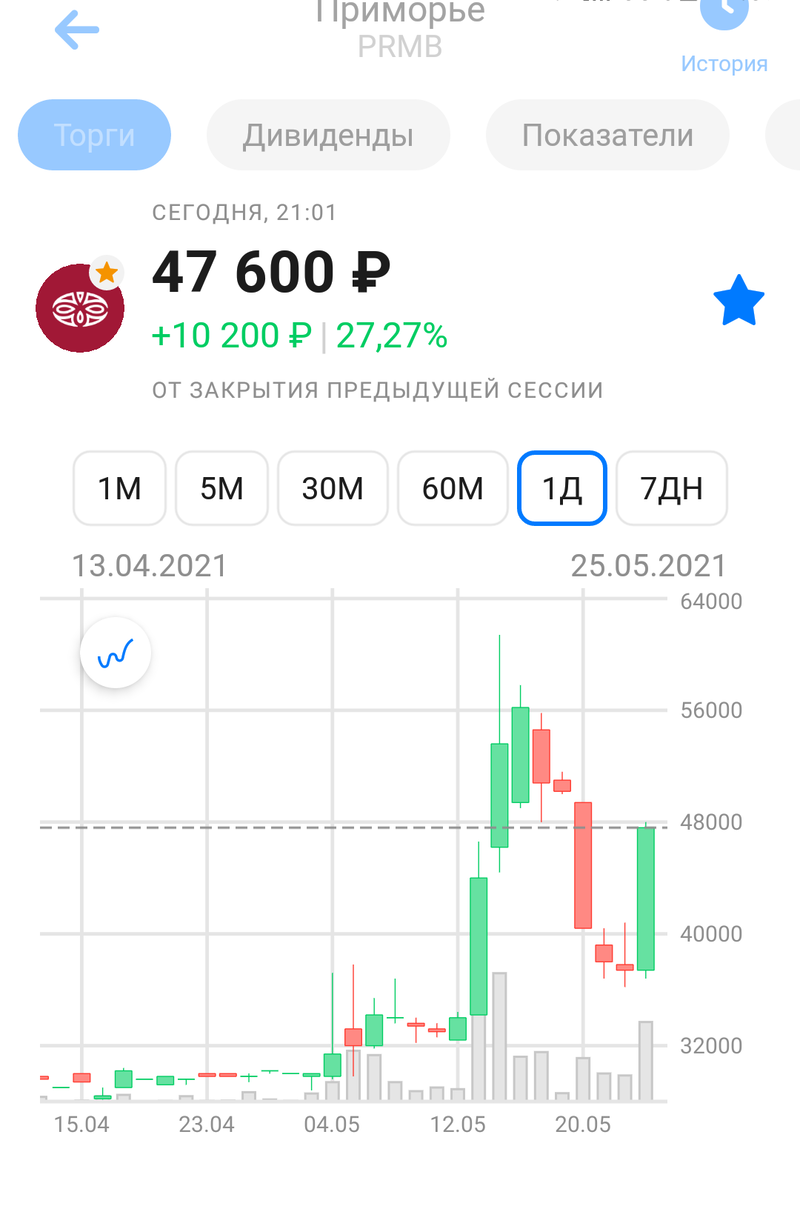Switch to the Торги tab
Image resolution: width=800 pixels, height=1206 pixels.
click(x=95, y=135)
